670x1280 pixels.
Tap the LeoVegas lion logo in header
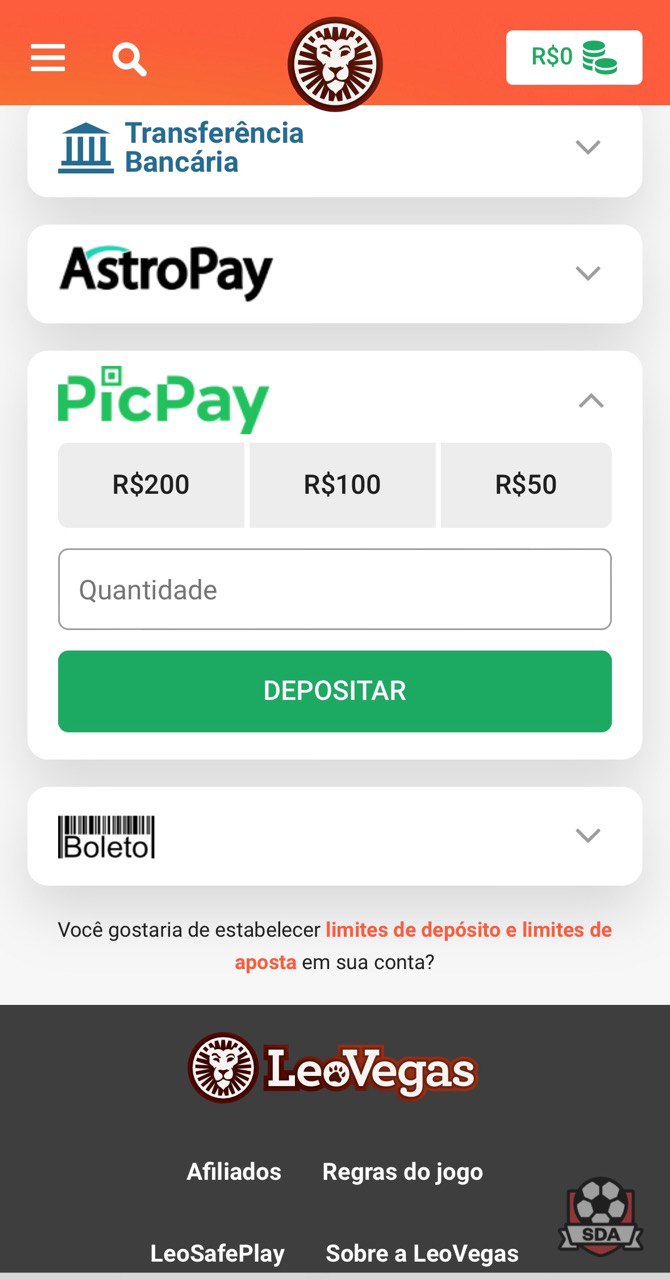pyautogui.click(x=335, y=64)
